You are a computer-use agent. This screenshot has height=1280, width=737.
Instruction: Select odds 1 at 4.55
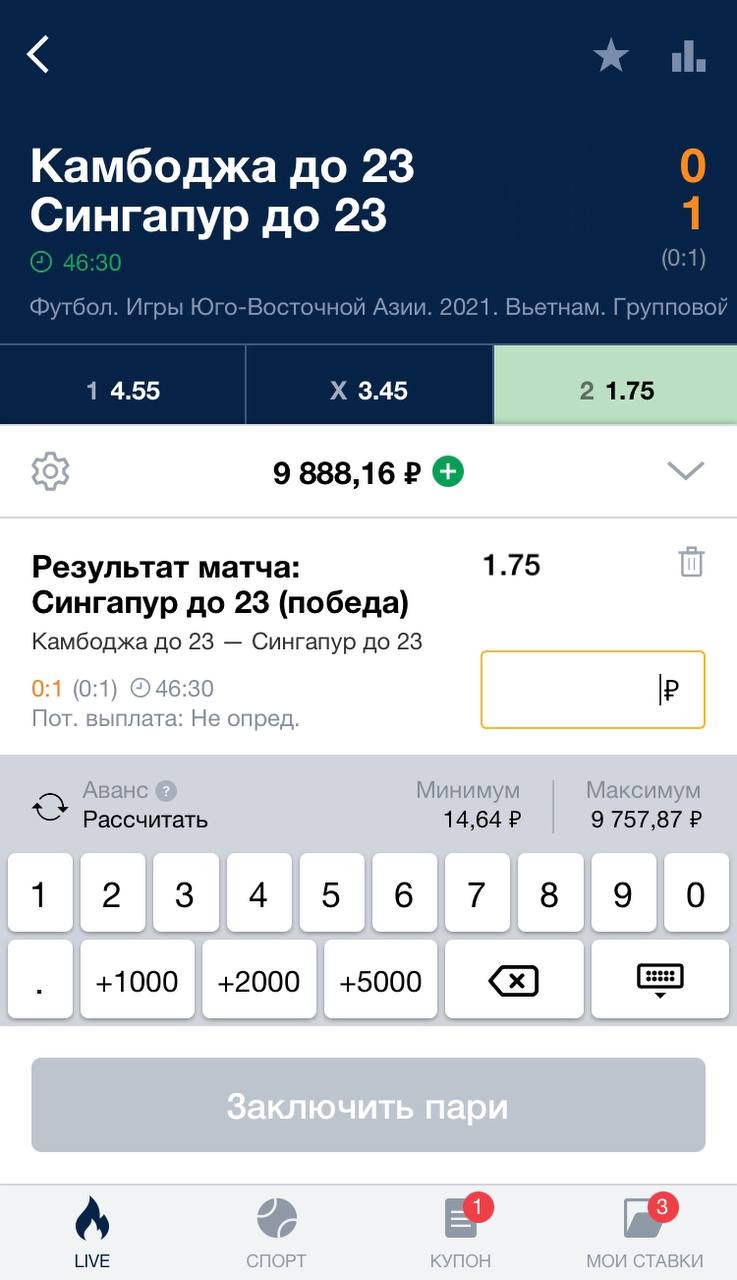(123, 390)
